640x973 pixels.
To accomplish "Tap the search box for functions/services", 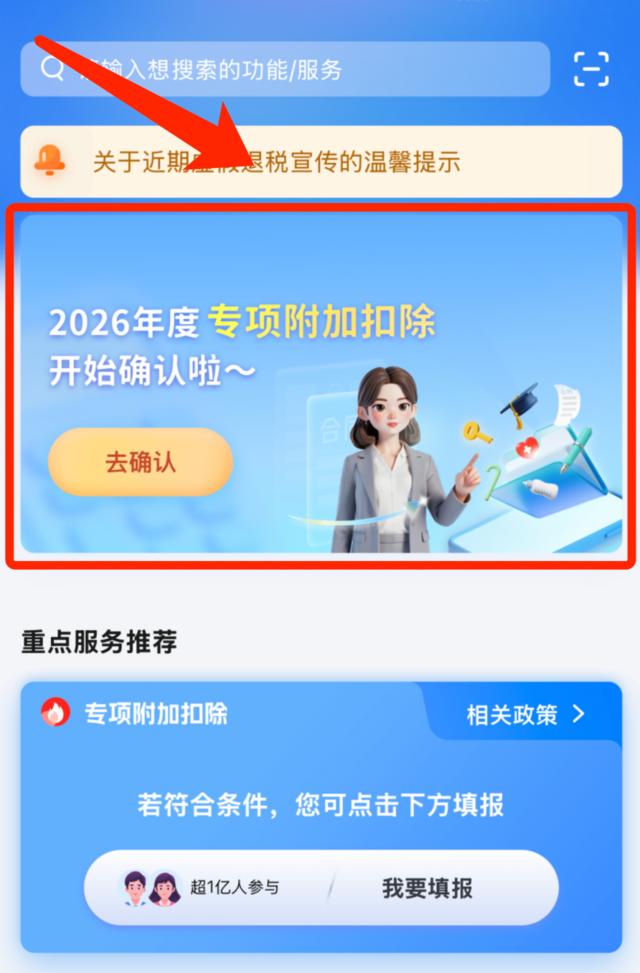I will coord(285,69).
